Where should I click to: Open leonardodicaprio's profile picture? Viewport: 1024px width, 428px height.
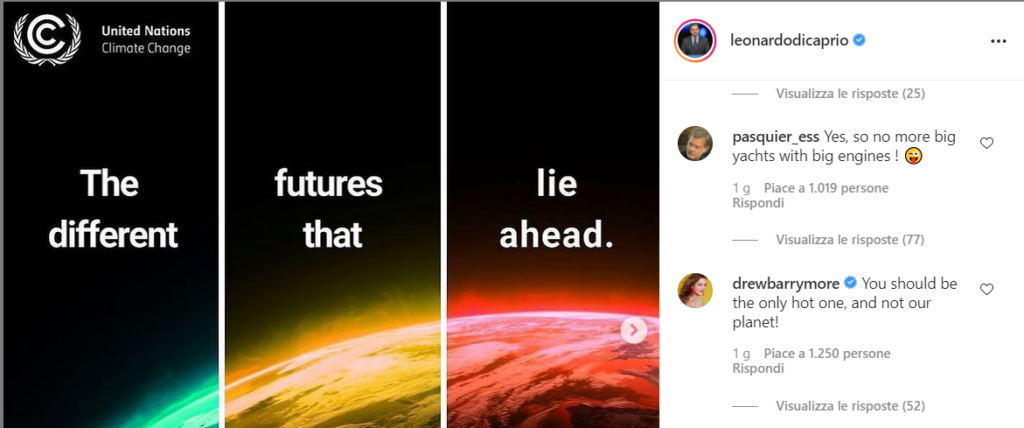694,41
